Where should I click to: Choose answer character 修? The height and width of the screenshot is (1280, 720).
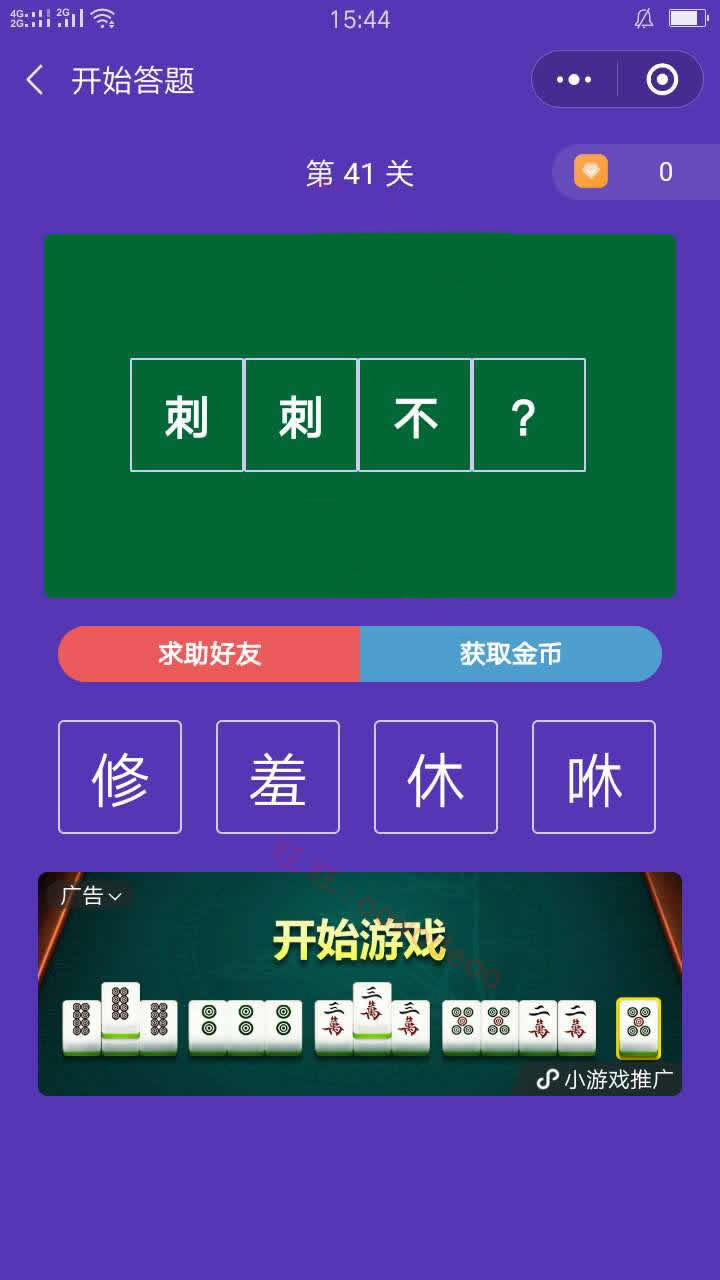(120, 777)
